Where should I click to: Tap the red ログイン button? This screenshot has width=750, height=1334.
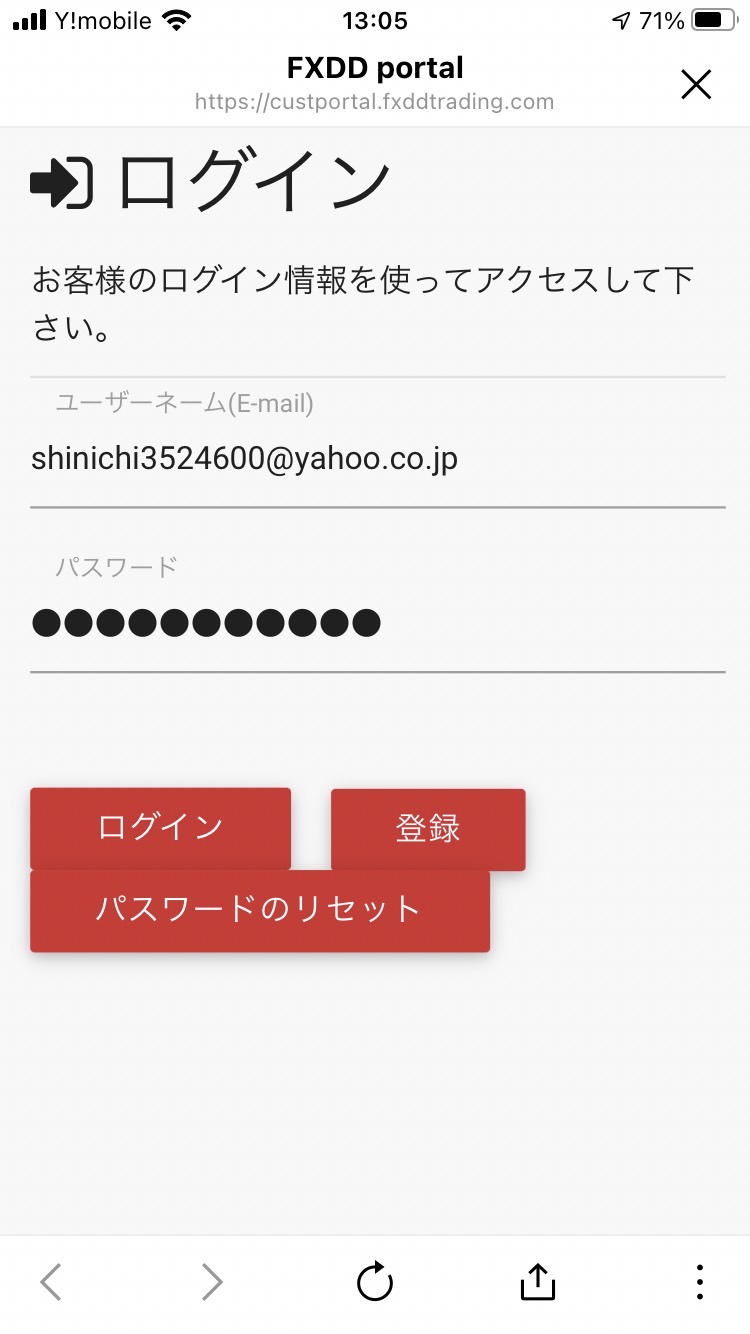click(x=160, y=828)
